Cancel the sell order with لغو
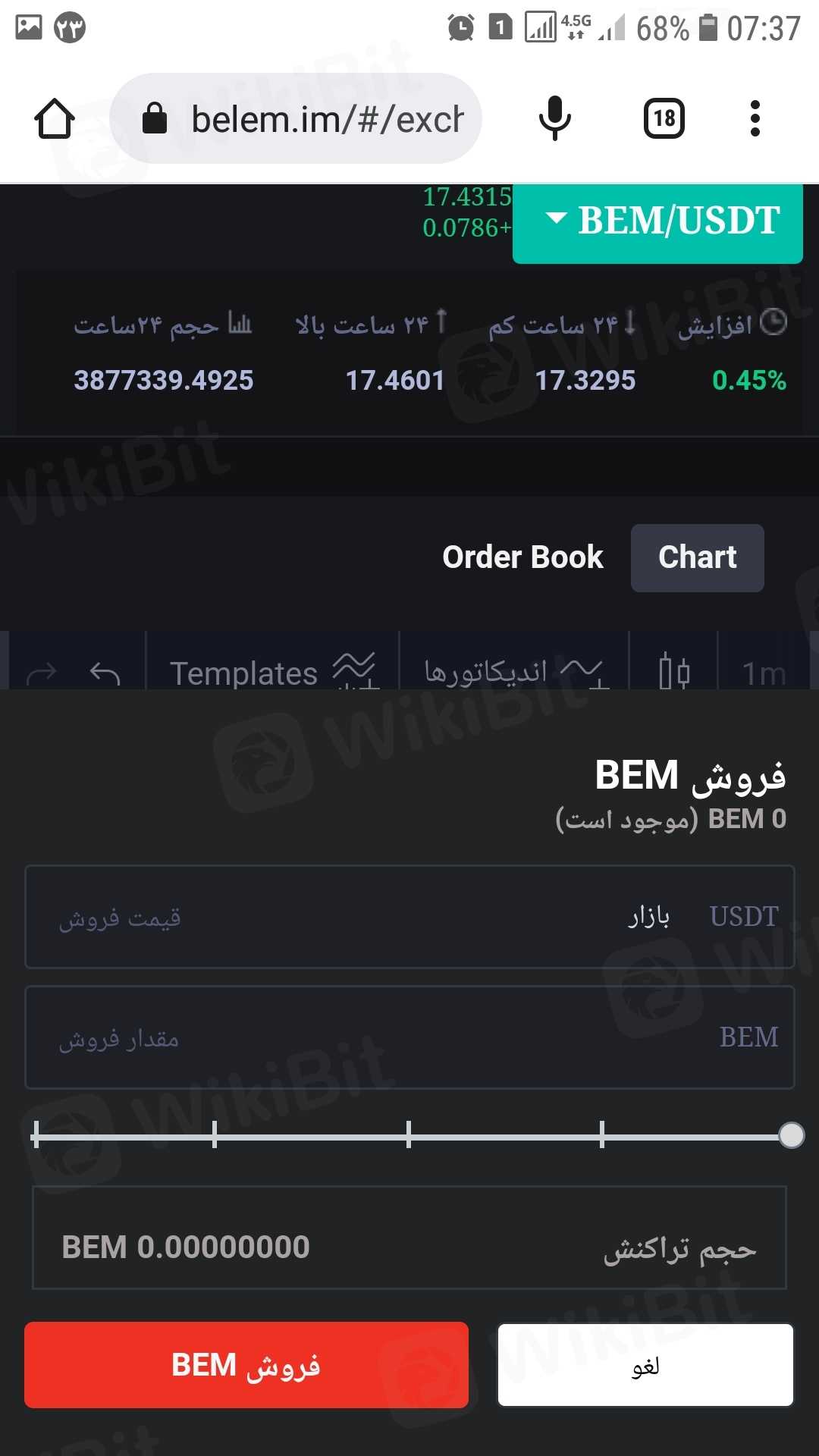The height and width of the screenshot is (1456, 819). point(645,1365)
